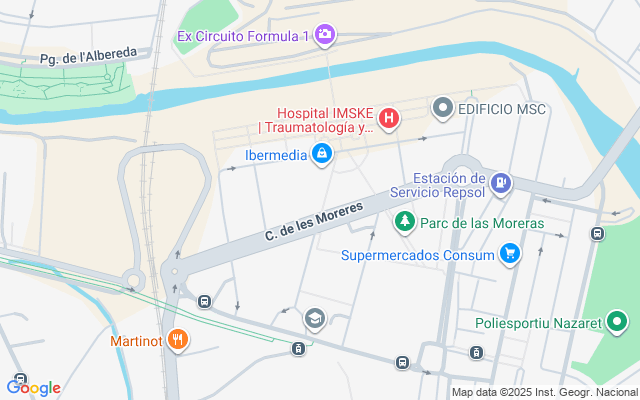Tap the school graduation cap marker

coord(315,319)
